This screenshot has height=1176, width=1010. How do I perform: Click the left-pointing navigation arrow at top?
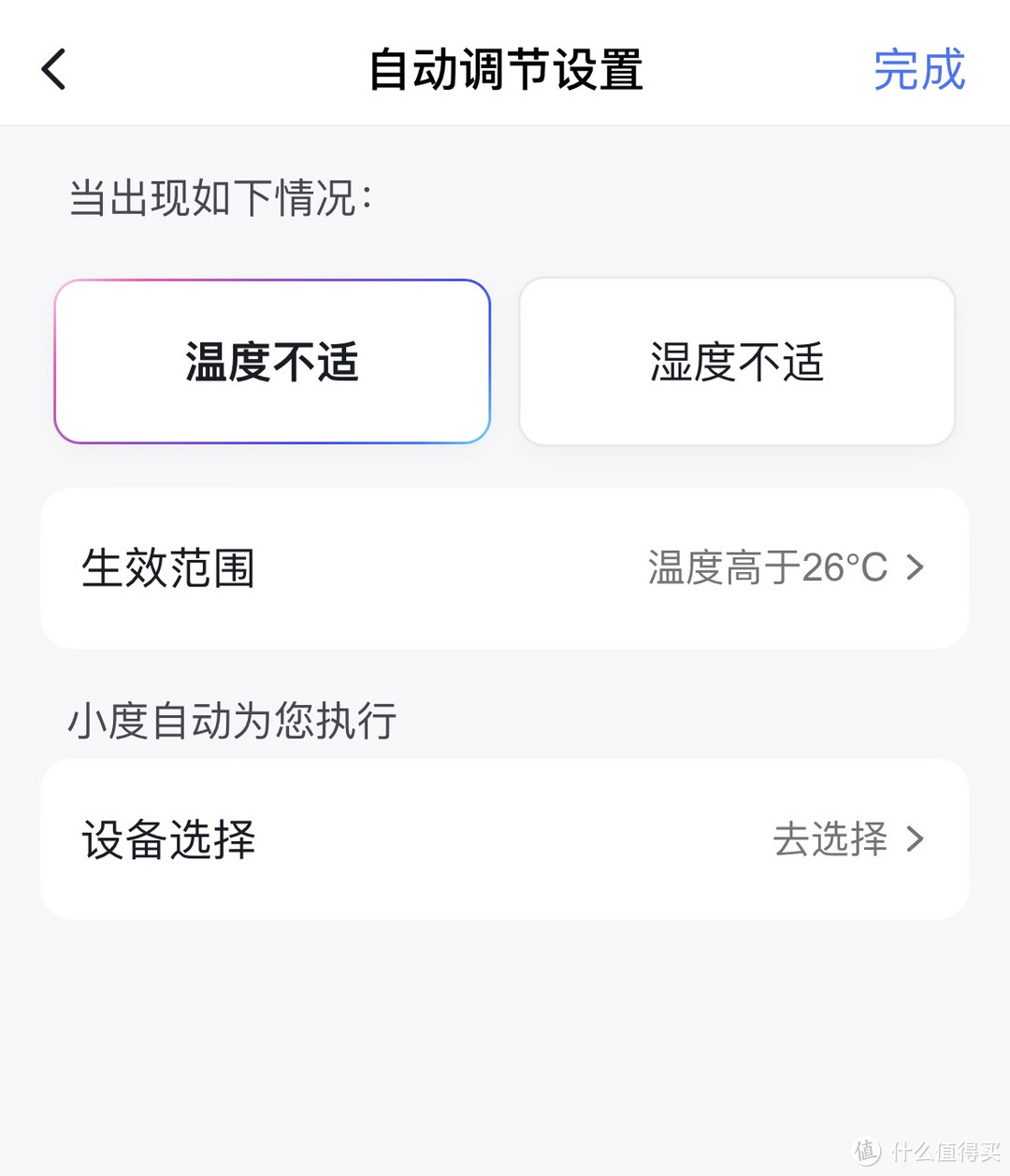click(x=53, y=66)
